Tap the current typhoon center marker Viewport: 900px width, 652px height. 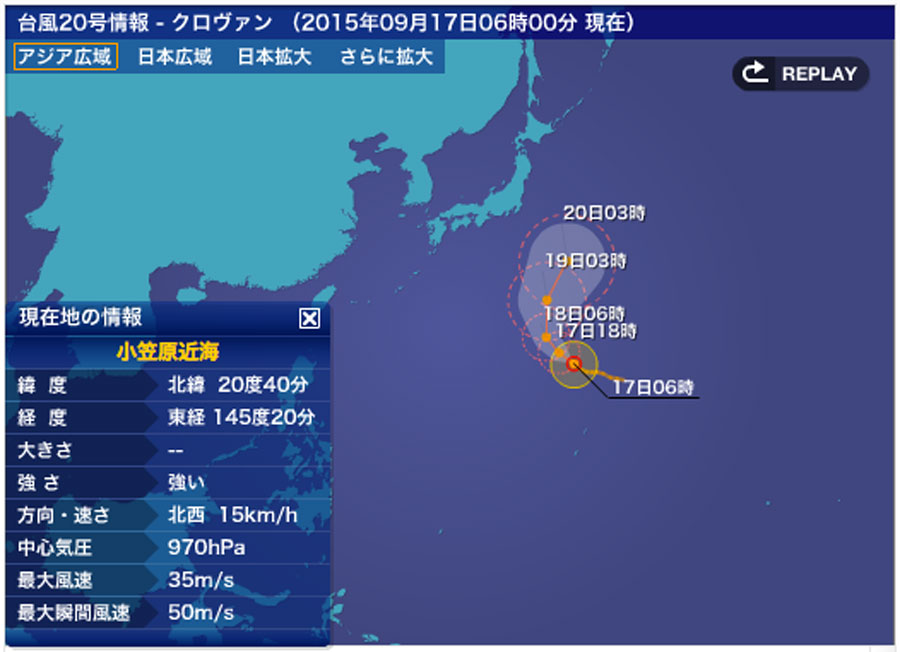tap(574, 364)
